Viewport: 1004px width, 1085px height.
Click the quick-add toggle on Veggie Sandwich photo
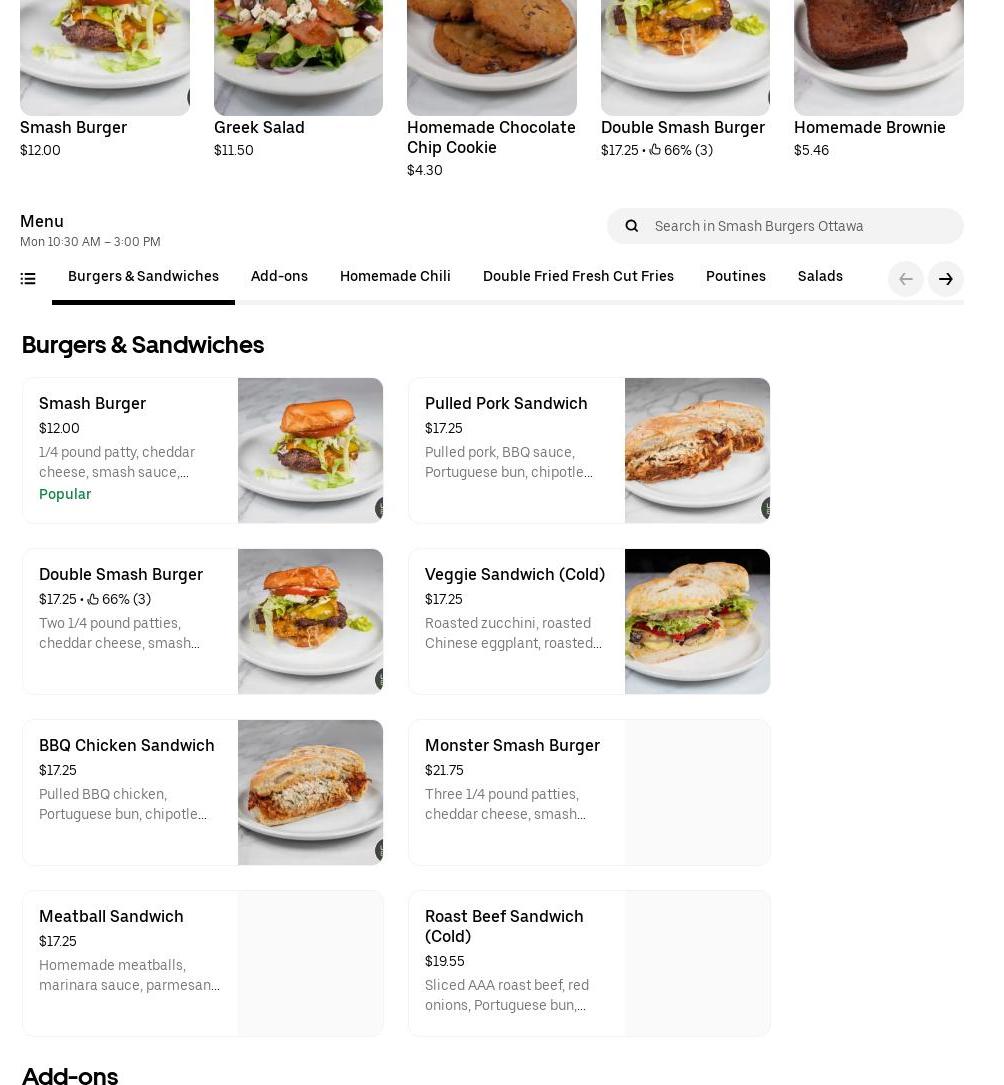767,679
